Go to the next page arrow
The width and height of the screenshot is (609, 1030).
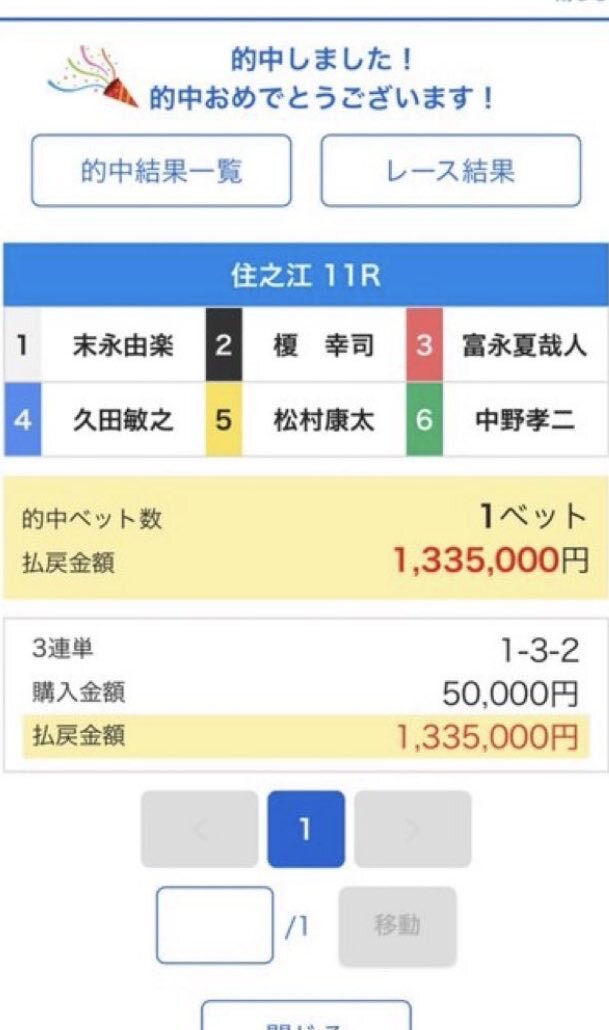412,829
